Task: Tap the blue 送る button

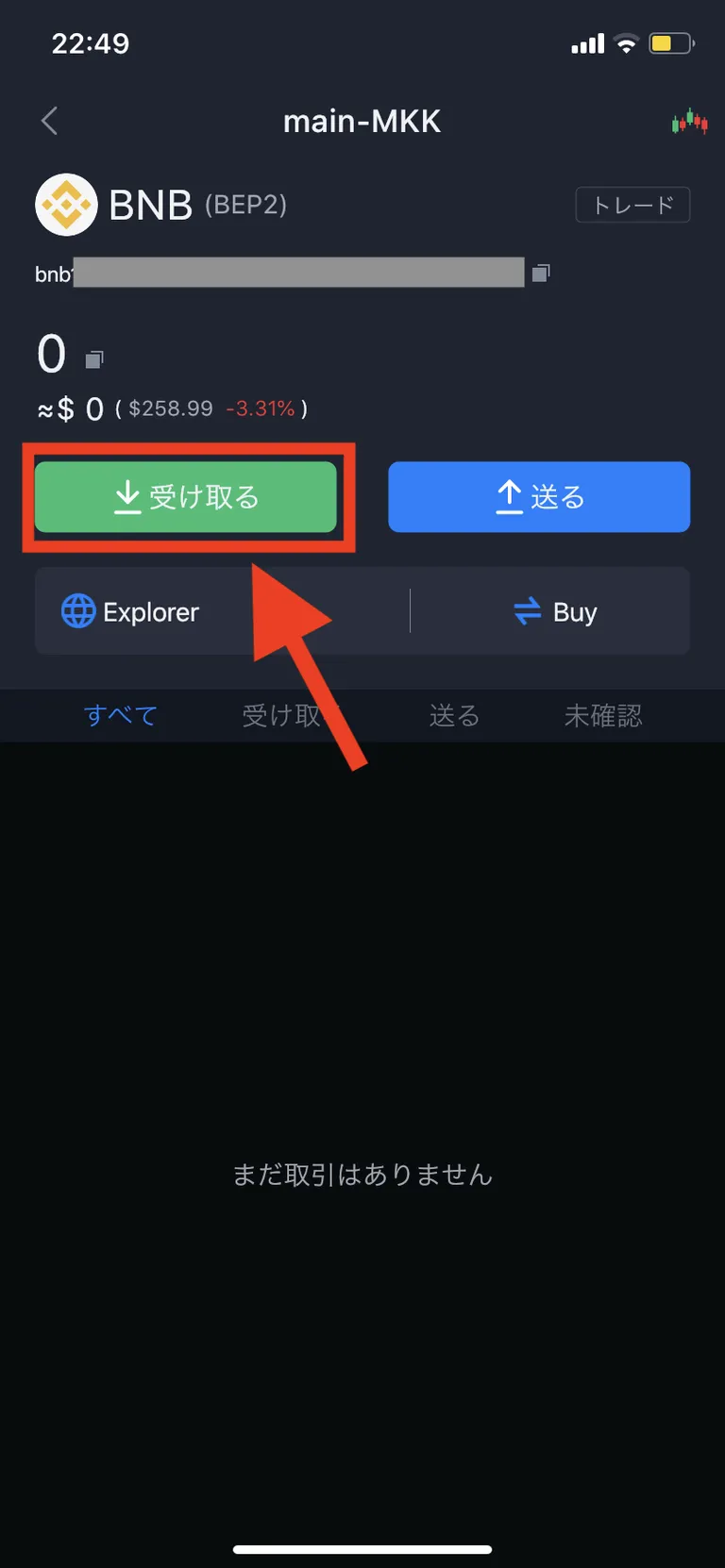Action: [539, 497]
